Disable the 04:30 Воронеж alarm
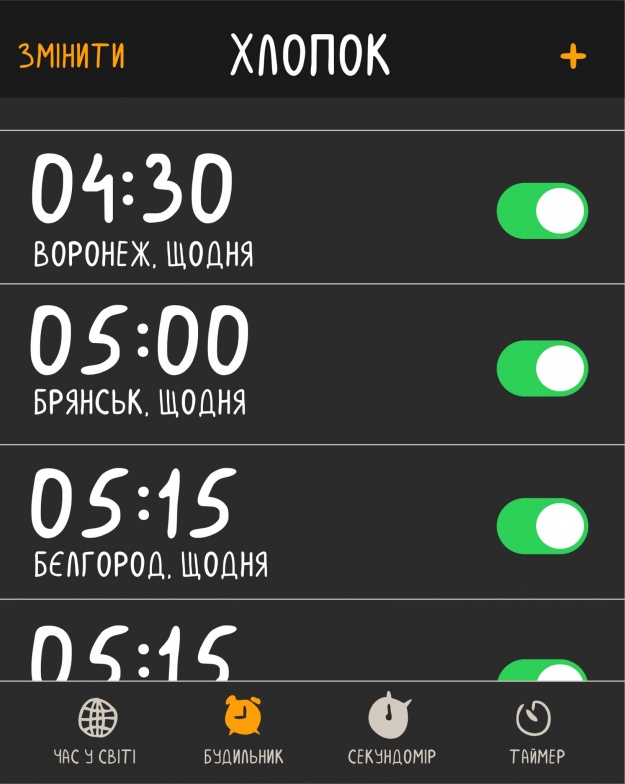Viewport: 625px width, 784px height. point(542,211)
